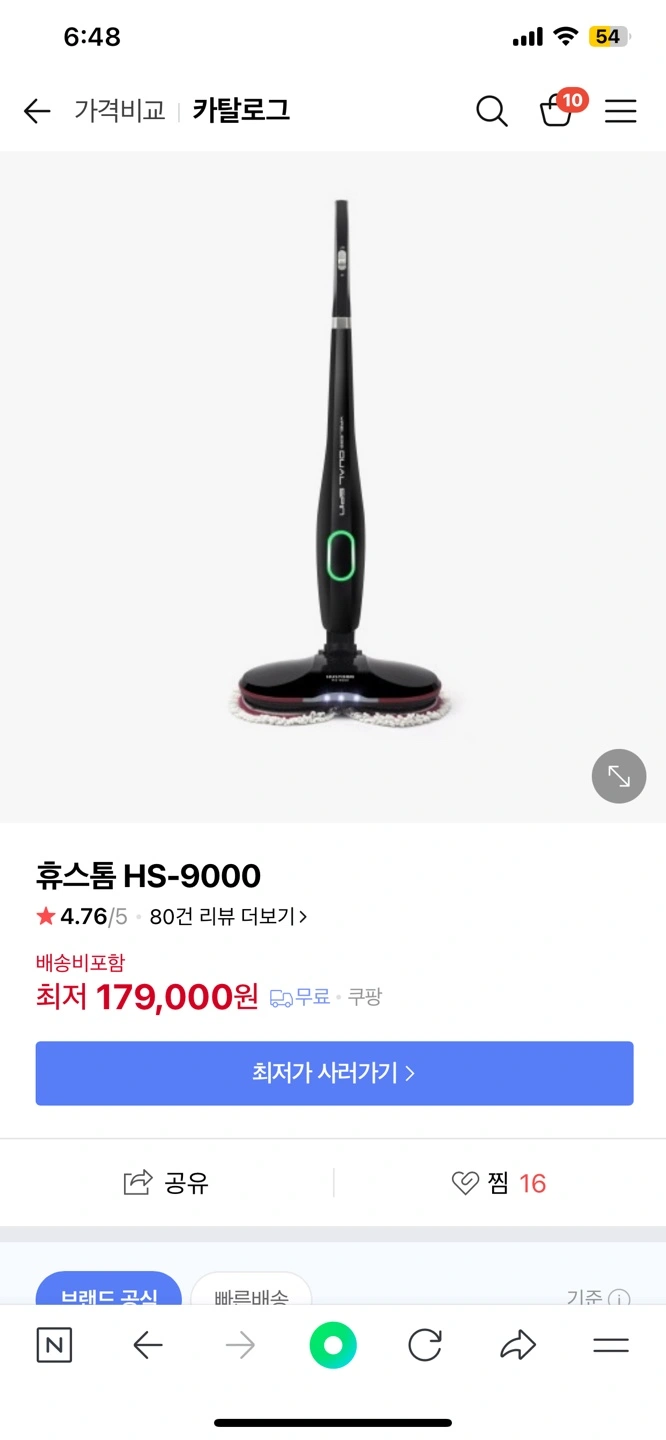
Task: Open the 가격비교 tab
Action: point(119,110)
